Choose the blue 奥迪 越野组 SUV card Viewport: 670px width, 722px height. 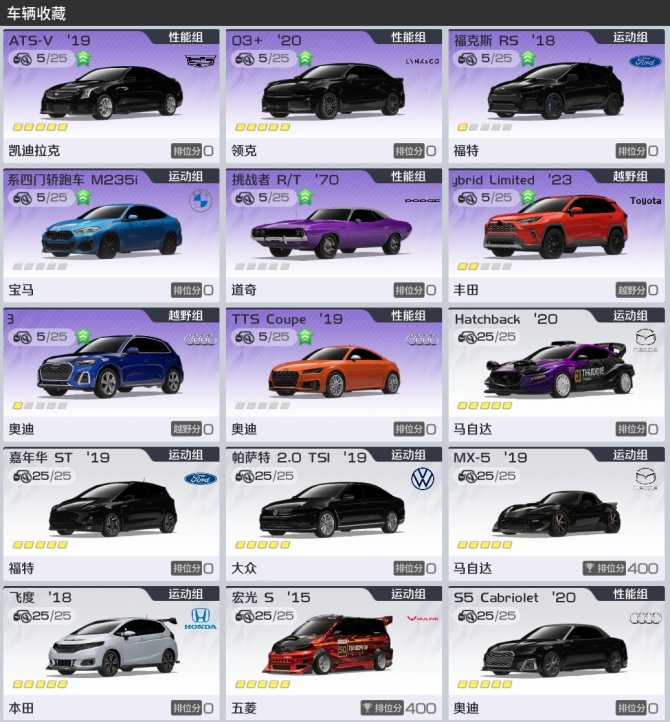click(111, 373)
